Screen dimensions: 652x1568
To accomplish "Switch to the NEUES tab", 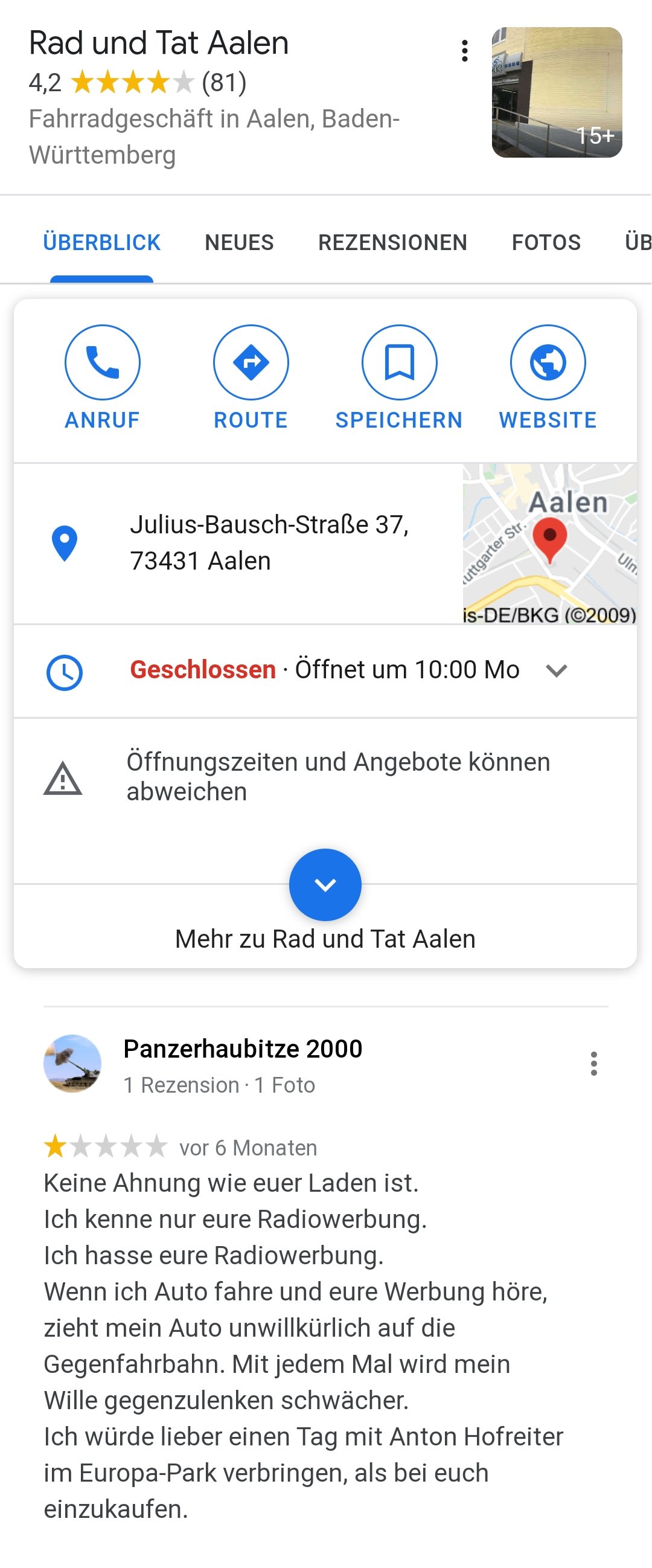I will (239, 242).
